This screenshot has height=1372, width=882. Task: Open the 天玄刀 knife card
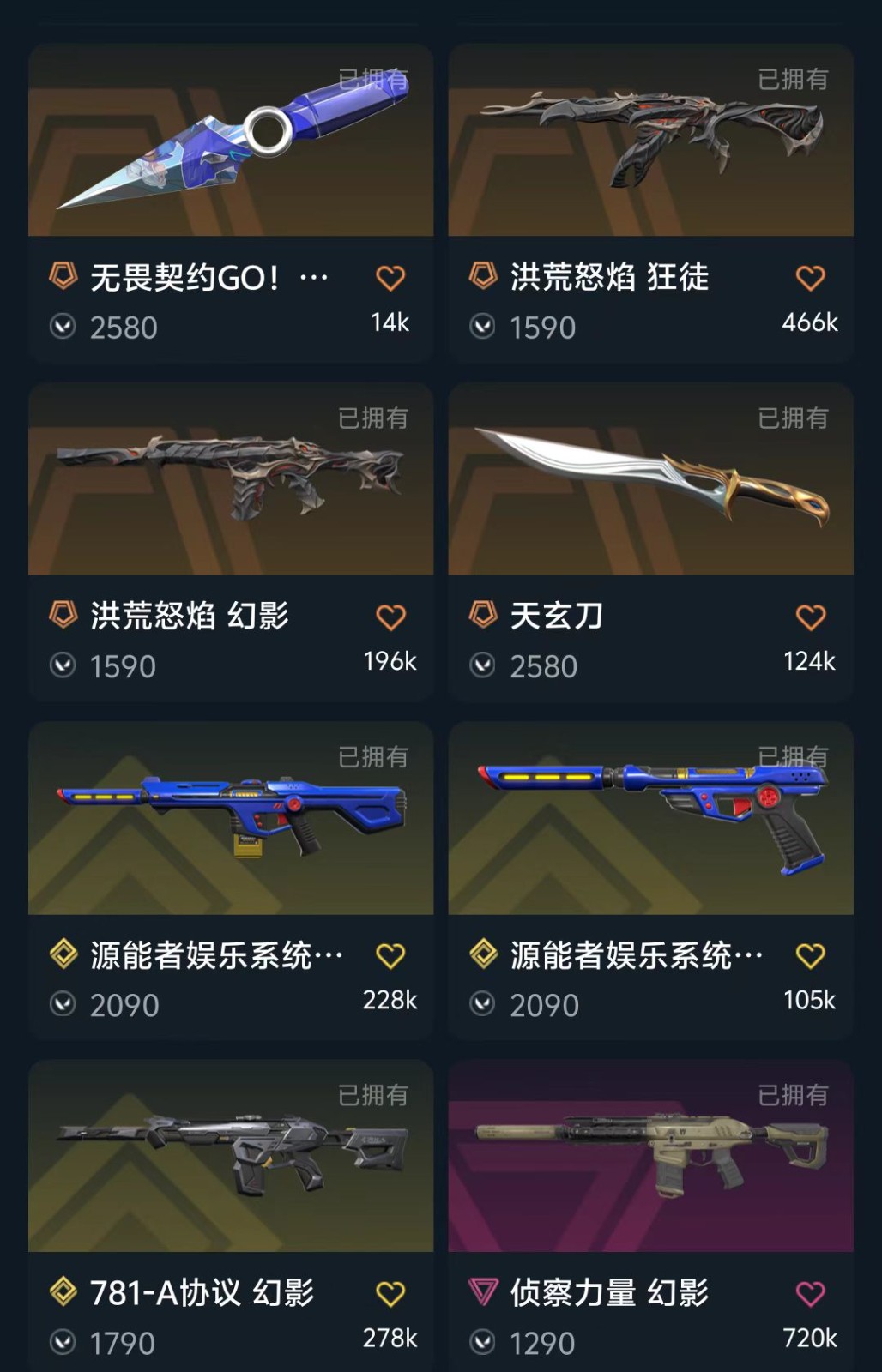650,480
